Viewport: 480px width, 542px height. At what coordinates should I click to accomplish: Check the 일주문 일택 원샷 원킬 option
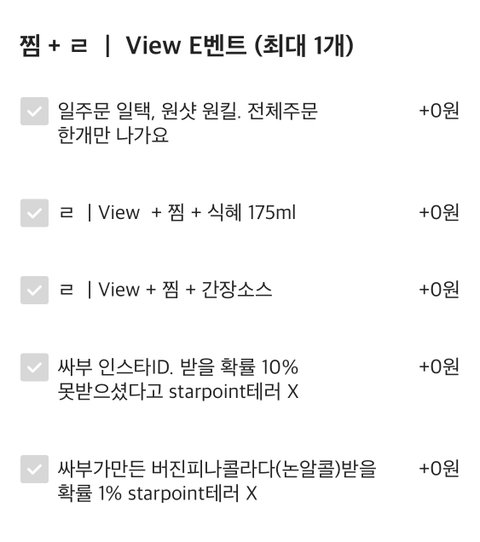coord(34,111)
